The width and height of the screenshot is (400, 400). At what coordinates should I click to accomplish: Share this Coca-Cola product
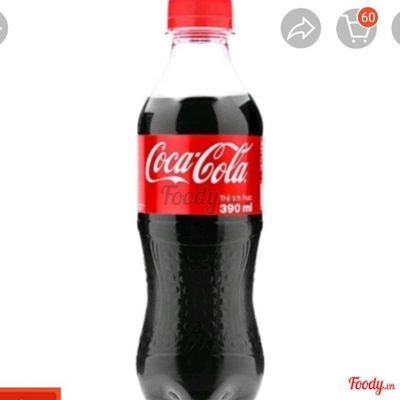(301, 28)
